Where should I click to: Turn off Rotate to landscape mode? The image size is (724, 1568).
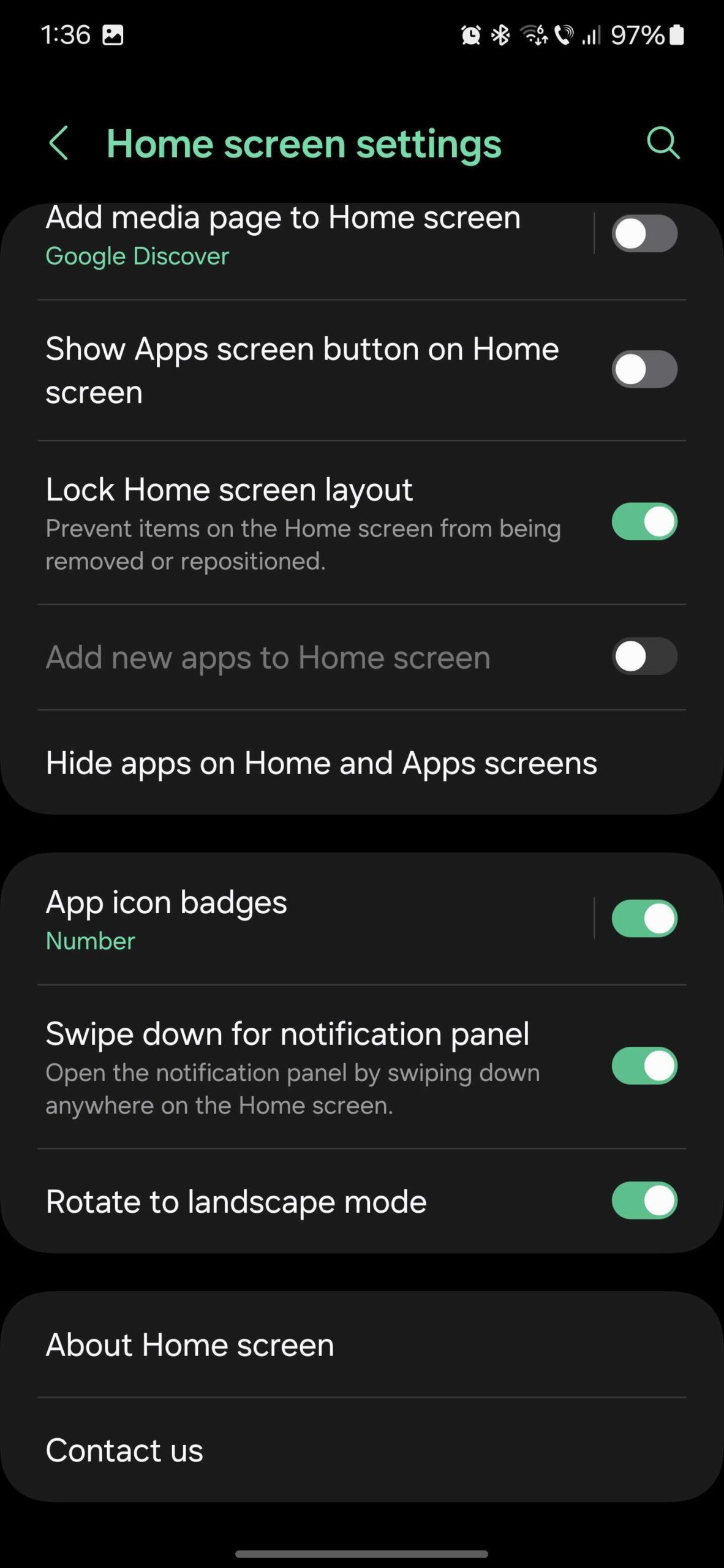(644, 1200)
